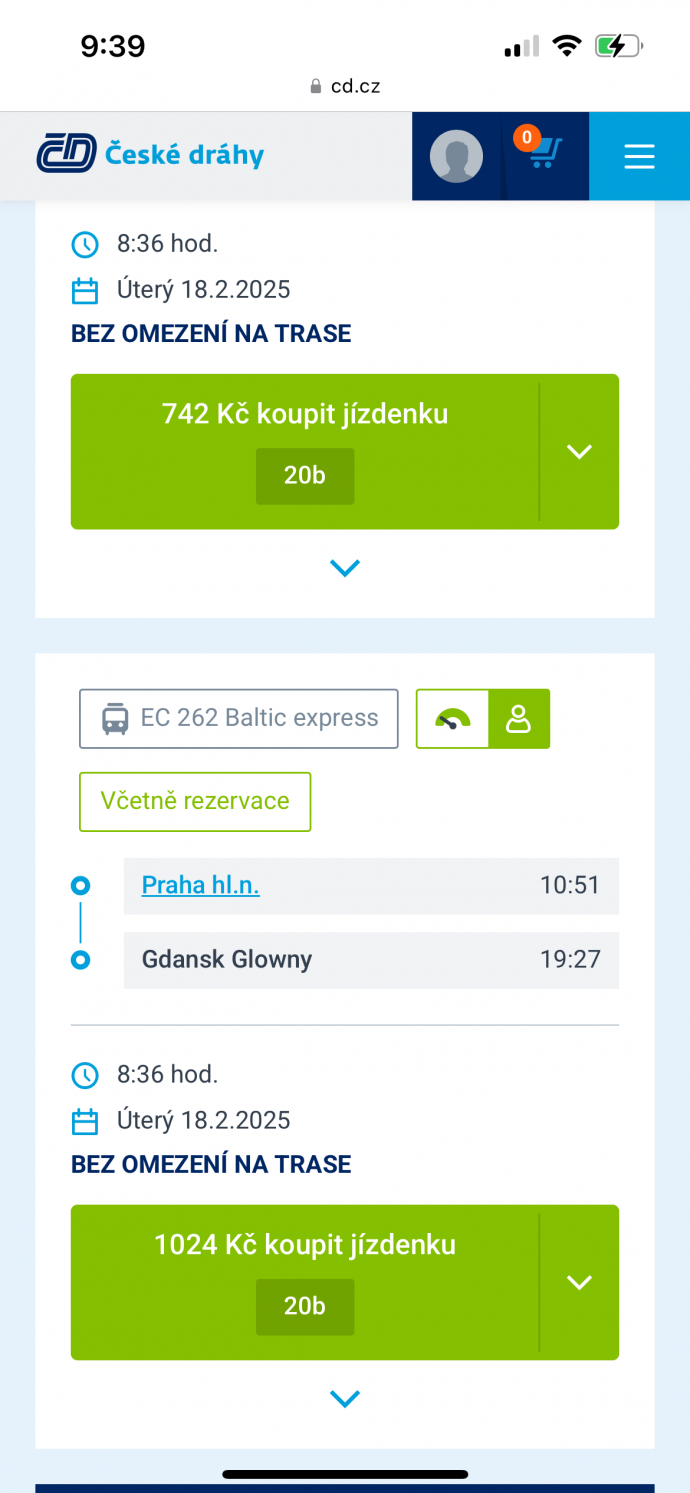The height and width of the screenshot is (1493, 690).
Task: Tap the green passenger icon
Action: [x=519, y=719]
